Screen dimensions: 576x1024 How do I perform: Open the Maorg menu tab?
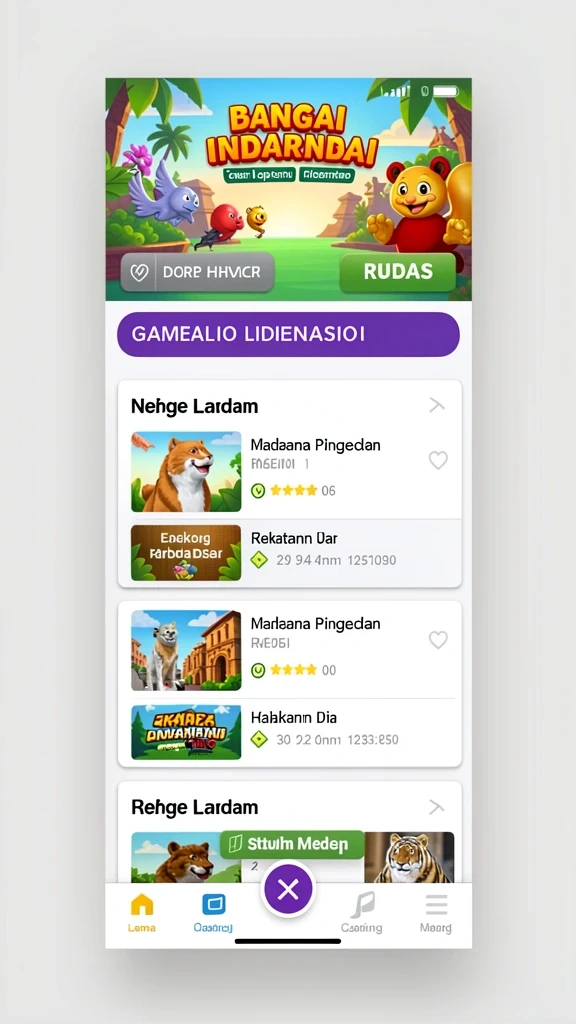click(436, 912)
